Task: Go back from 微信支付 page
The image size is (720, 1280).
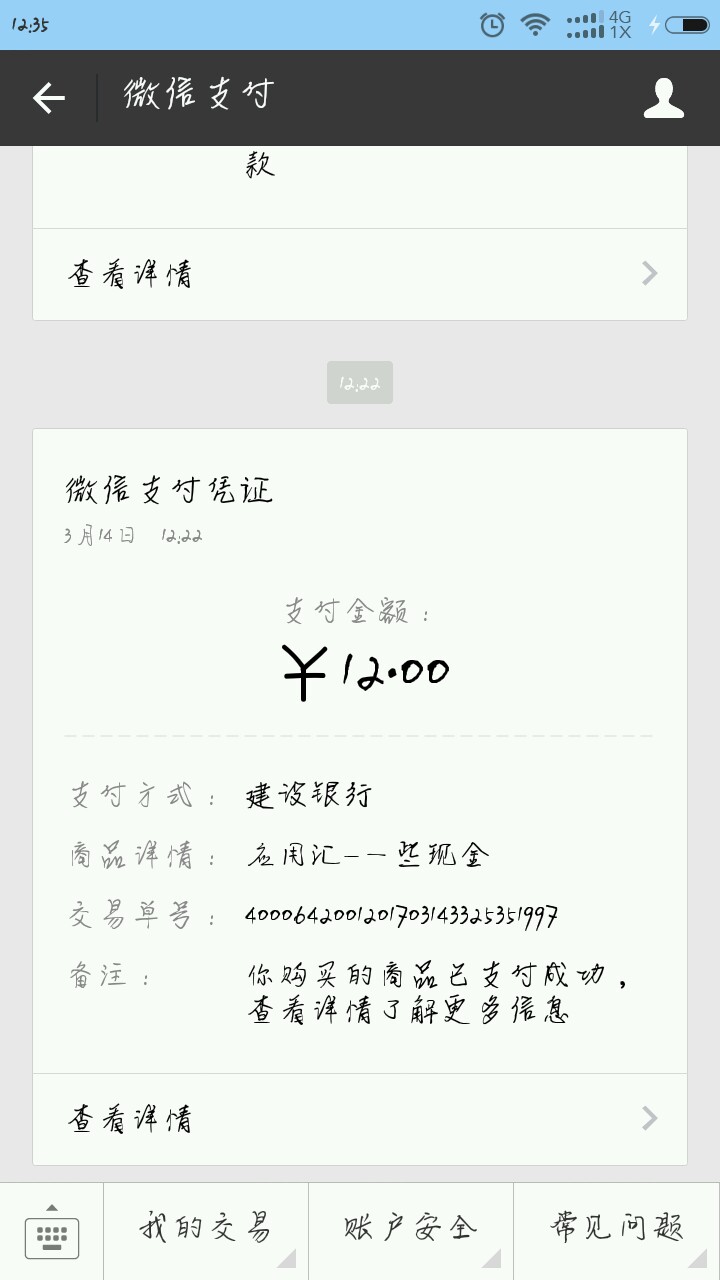Action: tap(48, 98)
